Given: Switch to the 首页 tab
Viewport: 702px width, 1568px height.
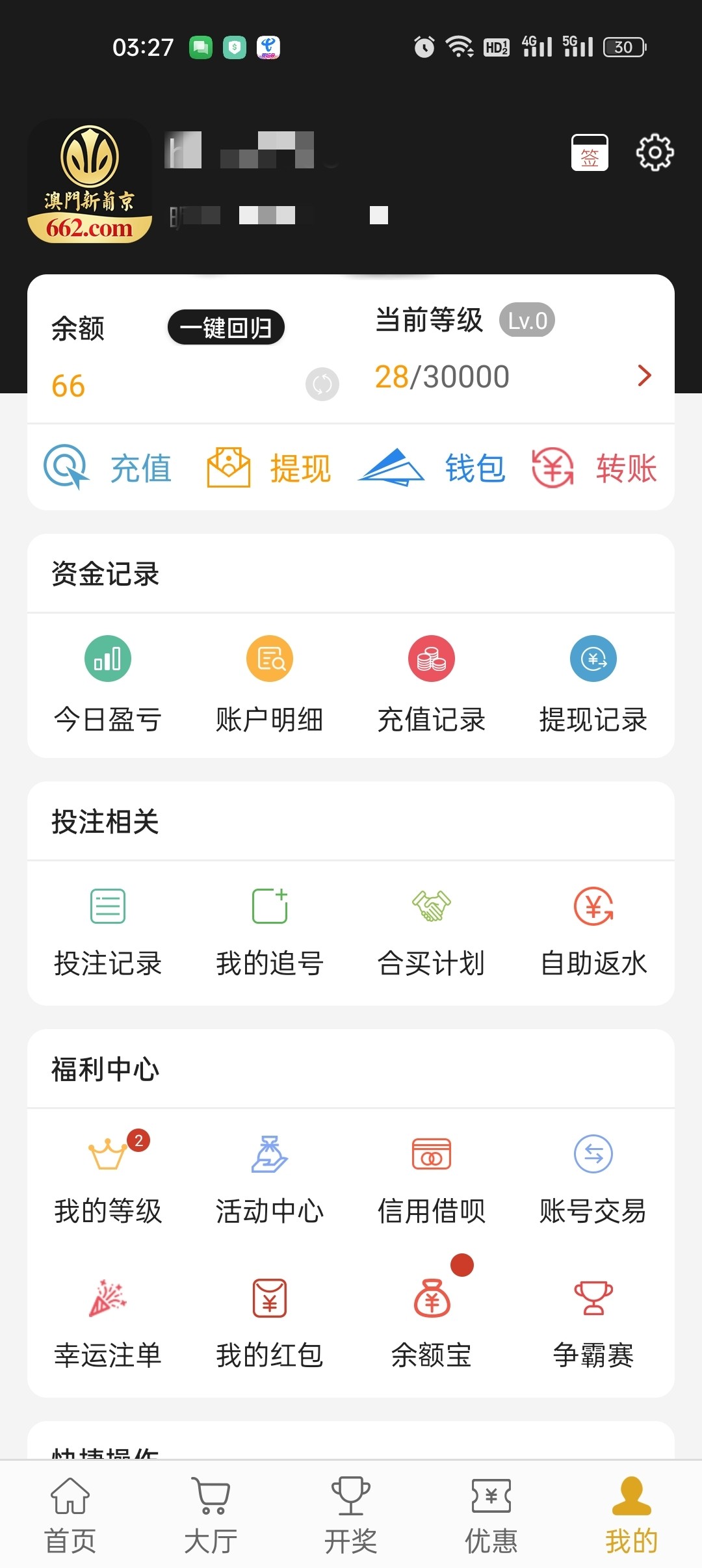Looking at the screenshot, I should [x=70, y=1515].
